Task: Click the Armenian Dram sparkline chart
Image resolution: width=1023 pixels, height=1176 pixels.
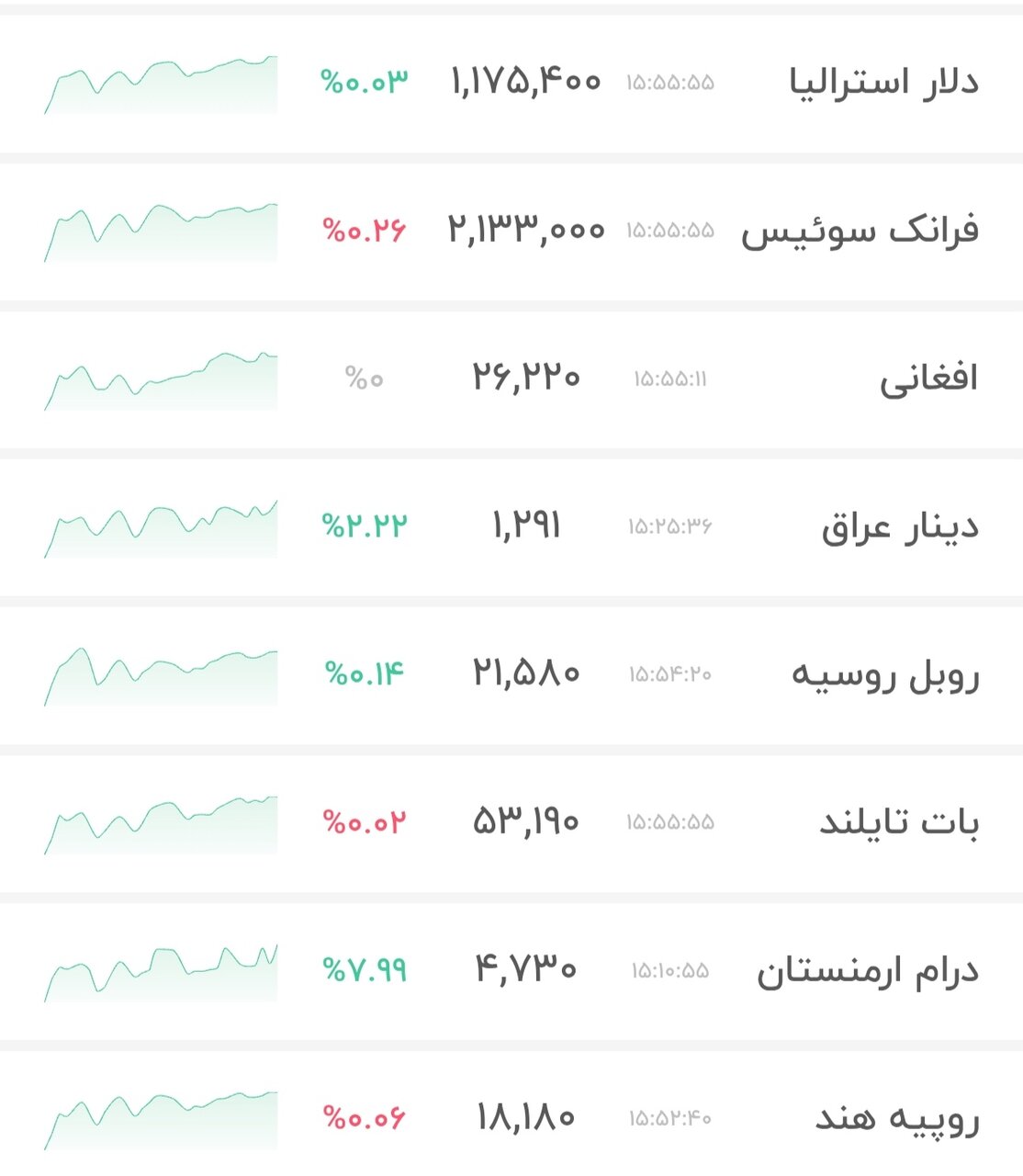Action: pos(158,969)
